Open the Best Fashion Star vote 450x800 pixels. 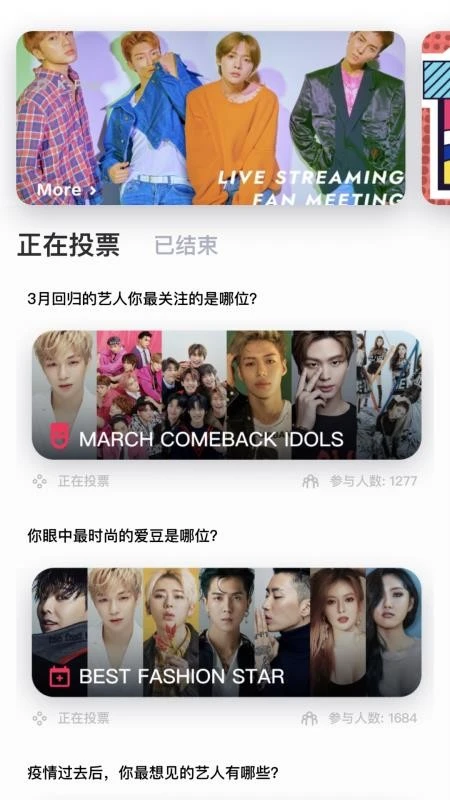[227, 632]
